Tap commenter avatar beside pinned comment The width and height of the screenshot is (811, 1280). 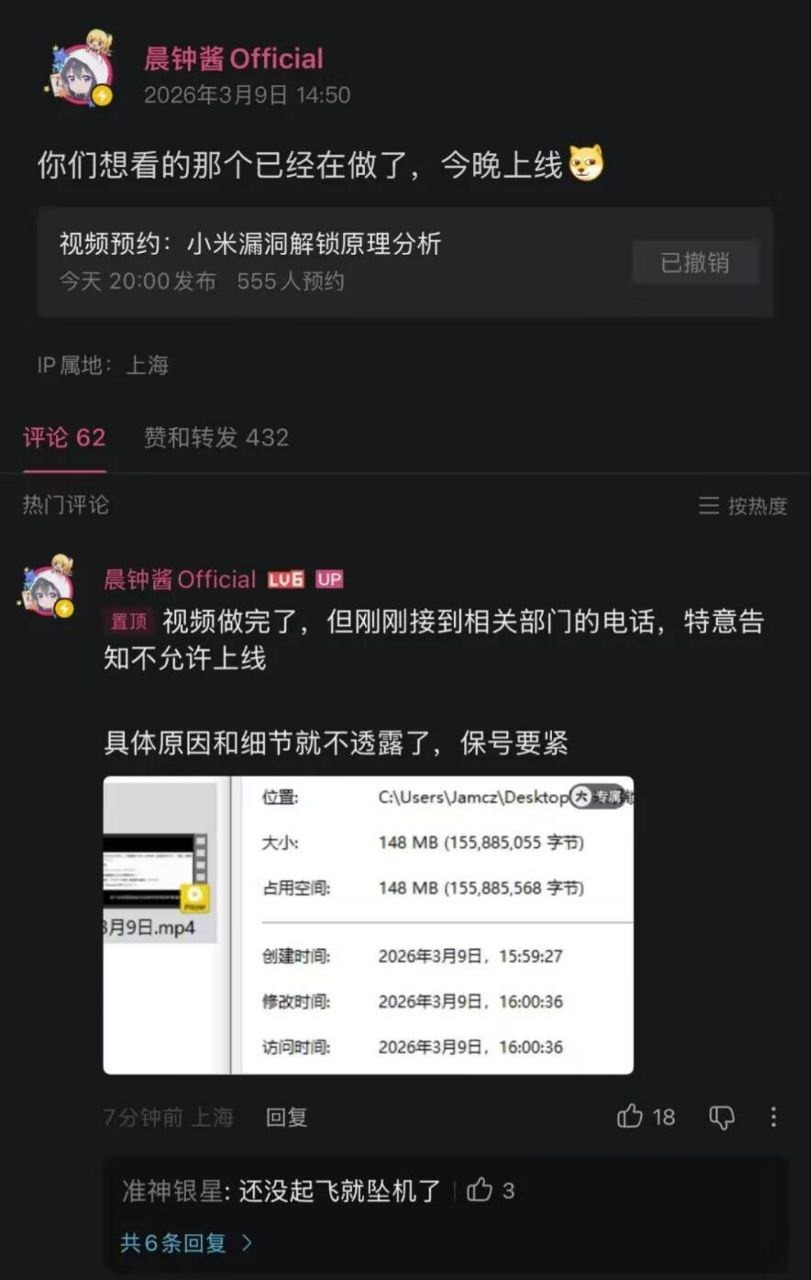[x=49, y=587]
